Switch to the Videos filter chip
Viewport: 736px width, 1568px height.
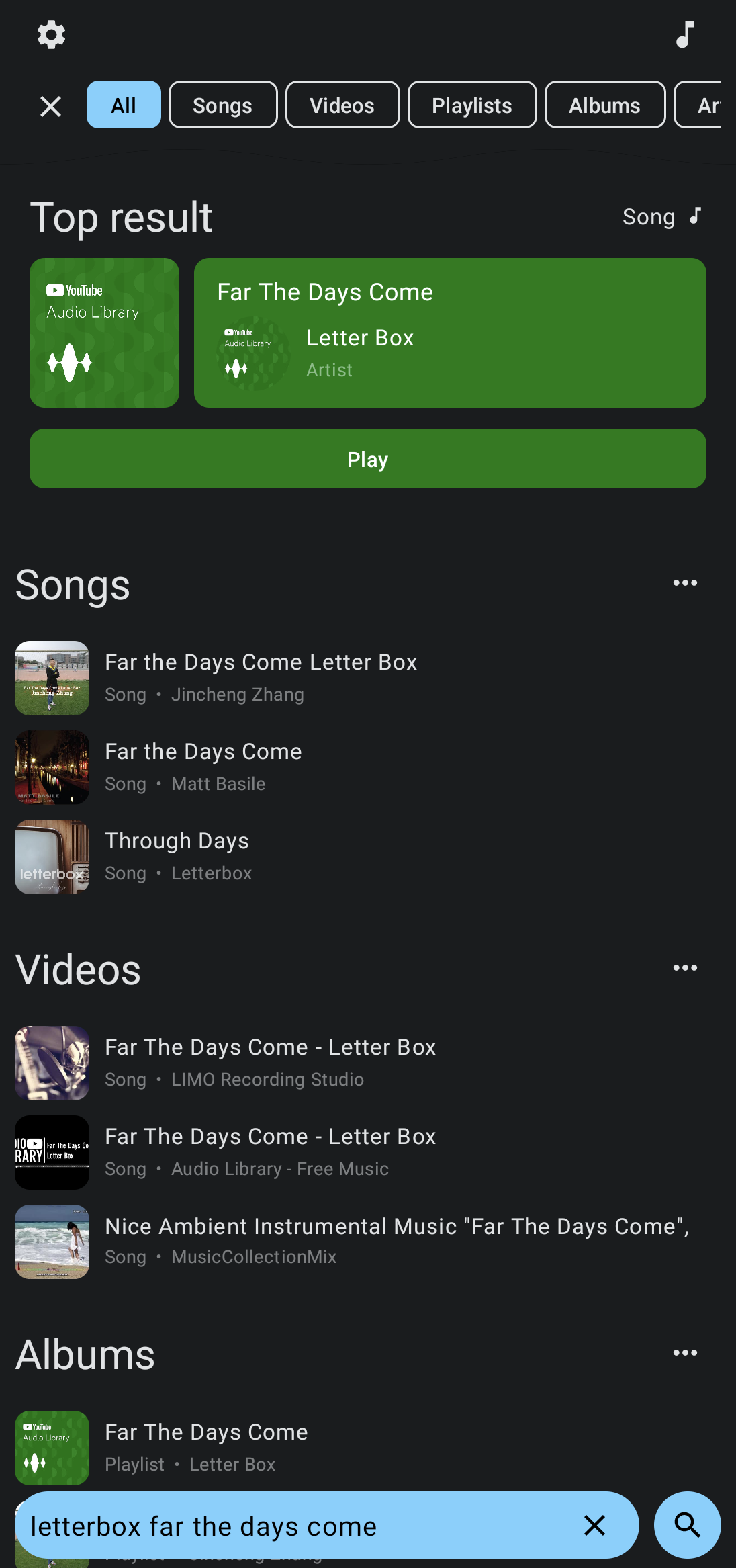coord(342,105)
